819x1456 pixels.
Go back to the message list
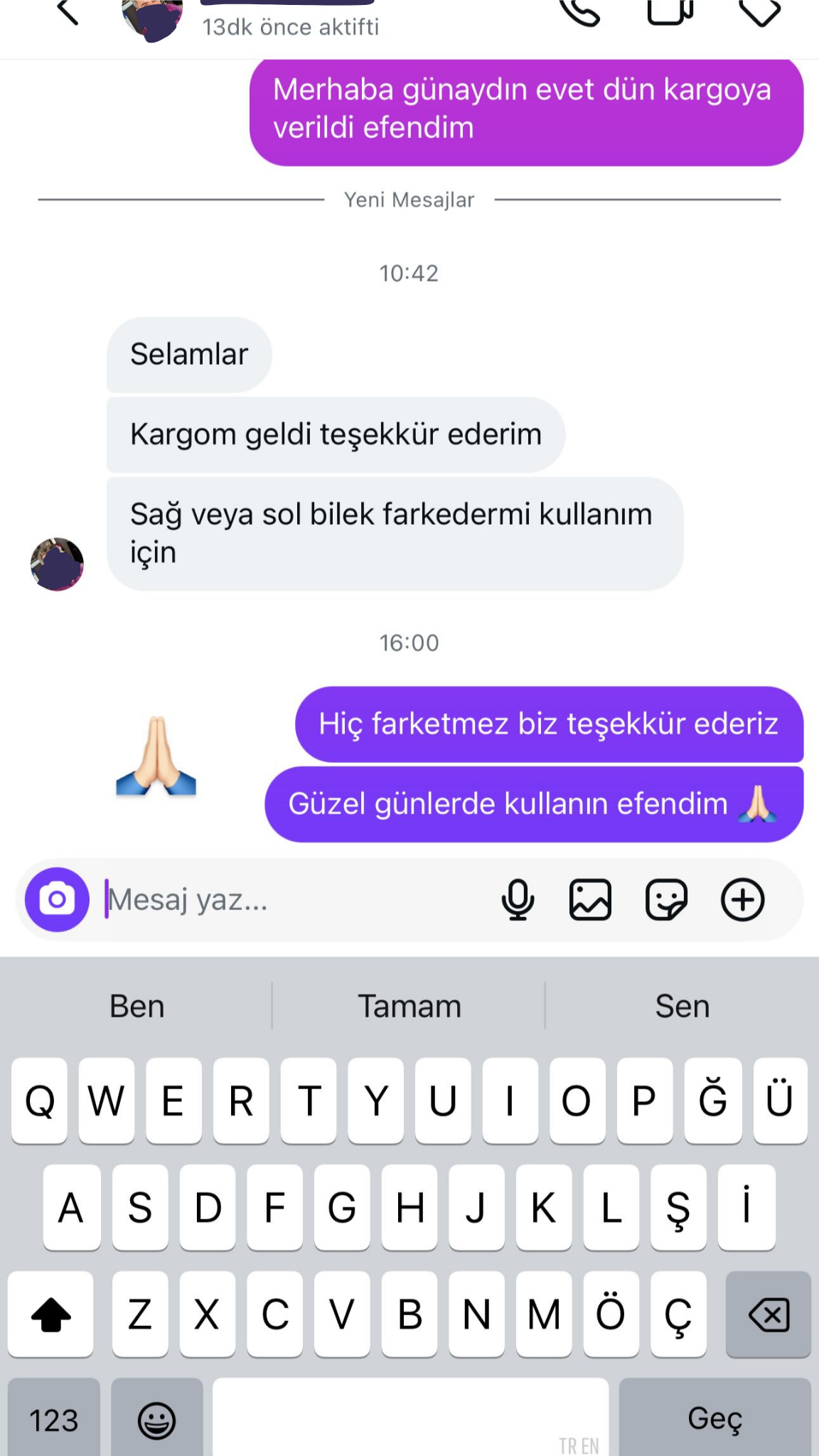pyautogui.click(x=68, y=13)
